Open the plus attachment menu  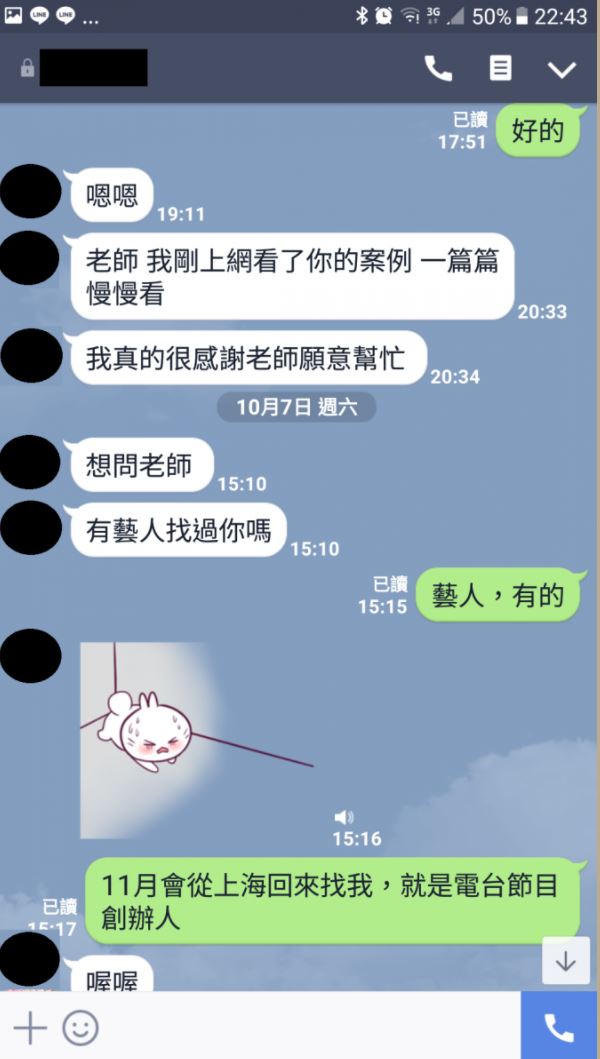pyautogui.click(x=30, y=1027)
